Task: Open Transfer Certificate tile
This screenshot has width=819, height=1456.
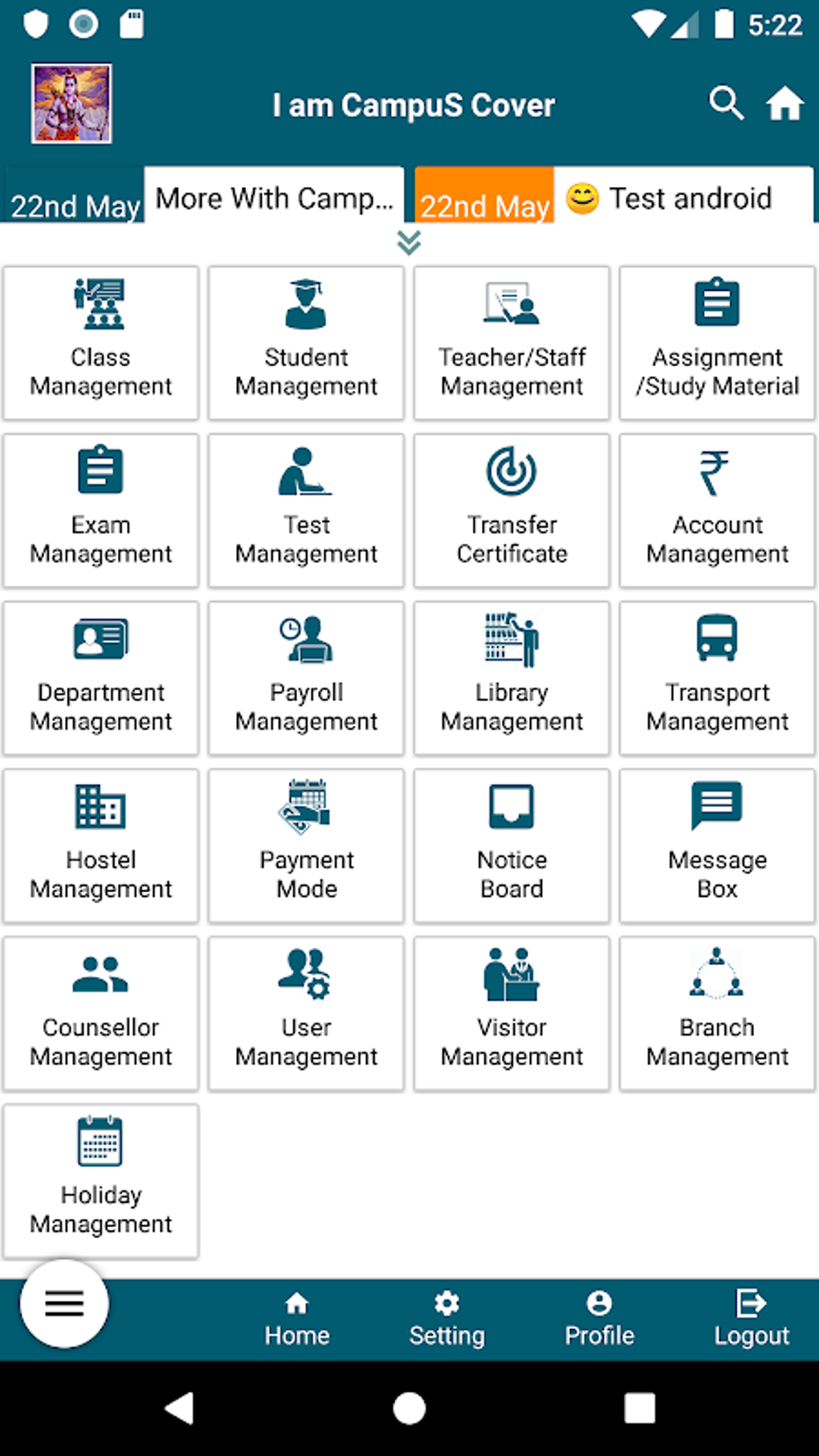Action: [511, 511]
